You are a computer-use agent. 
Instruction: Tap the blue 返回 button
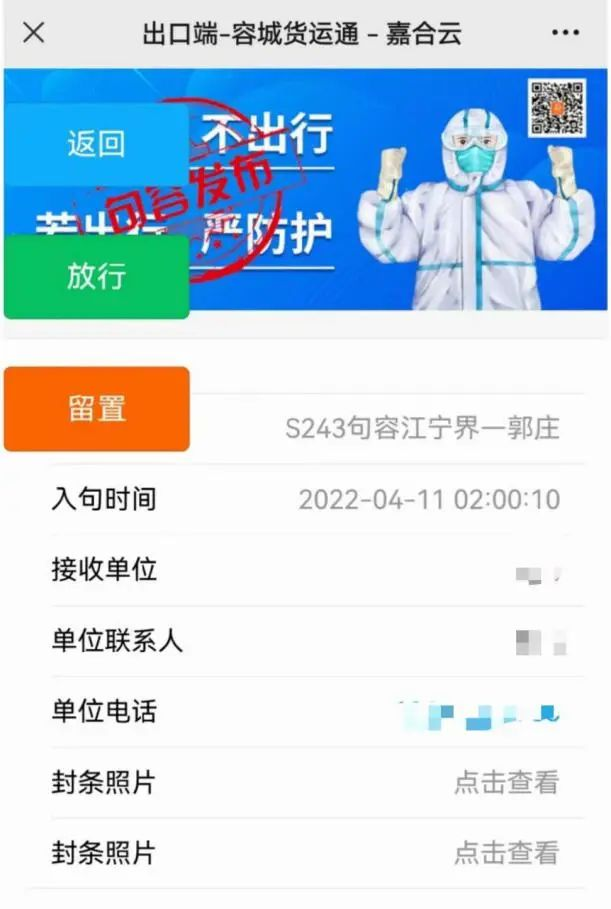pos(96,144)
